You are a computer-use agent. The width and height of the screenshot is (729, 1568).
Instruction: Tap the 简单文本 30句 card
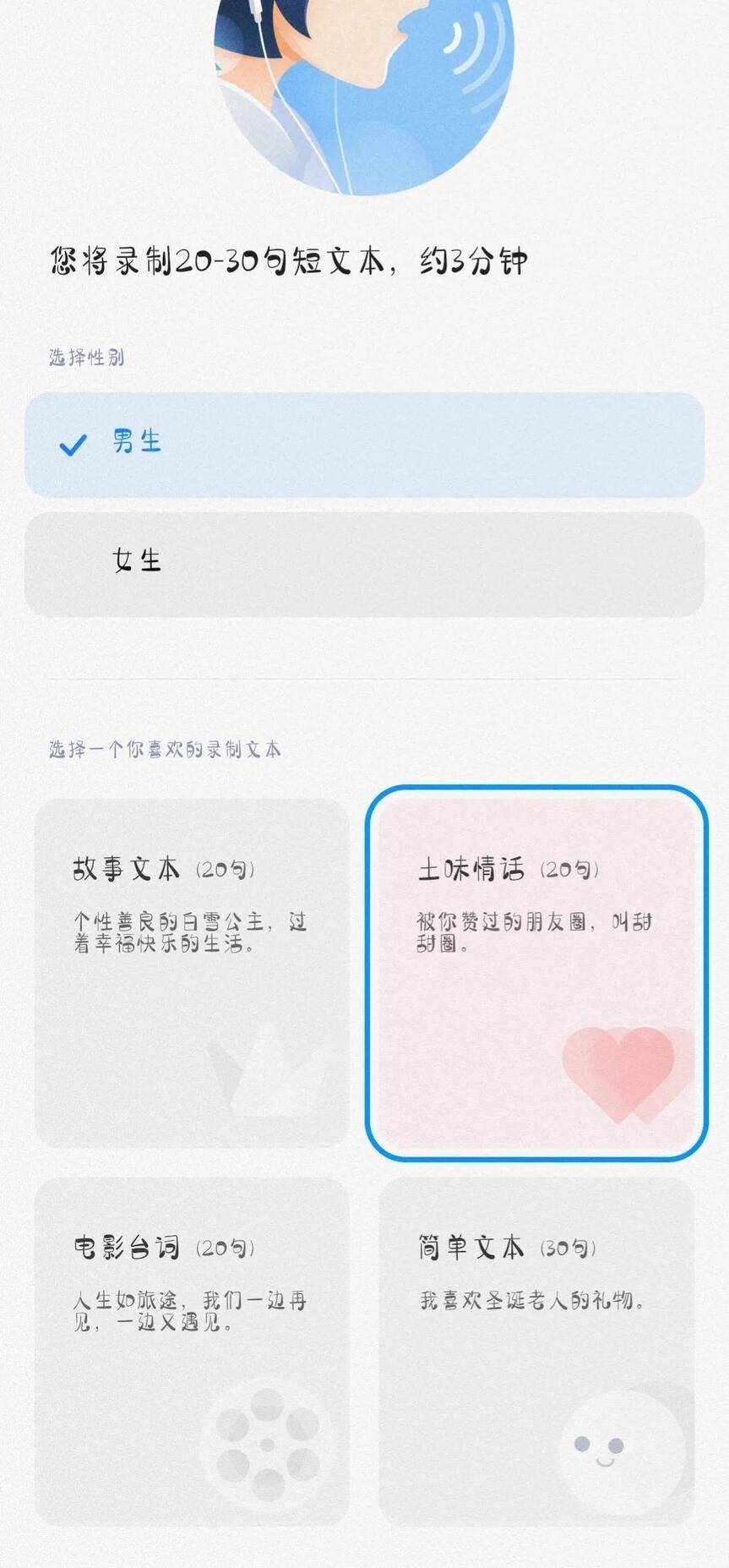tap(536, 1352)
